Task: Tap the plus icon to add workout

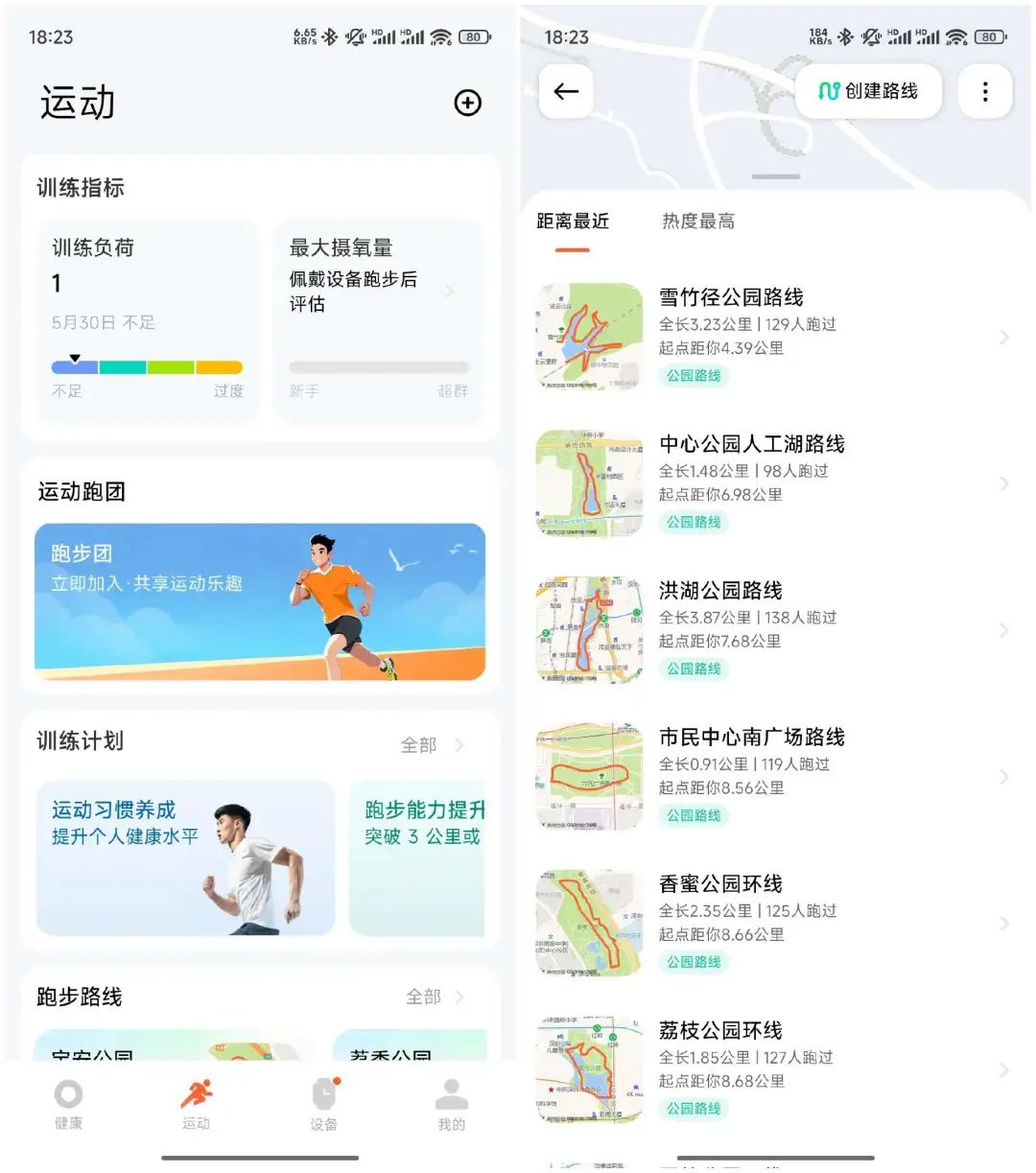Action: coord(467,103)
